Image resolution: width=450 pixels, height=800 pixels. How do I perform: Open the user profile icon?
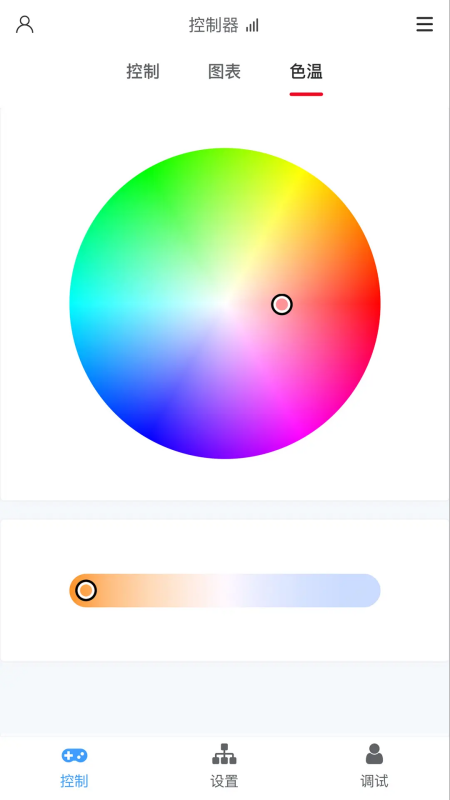click(24, 24)
